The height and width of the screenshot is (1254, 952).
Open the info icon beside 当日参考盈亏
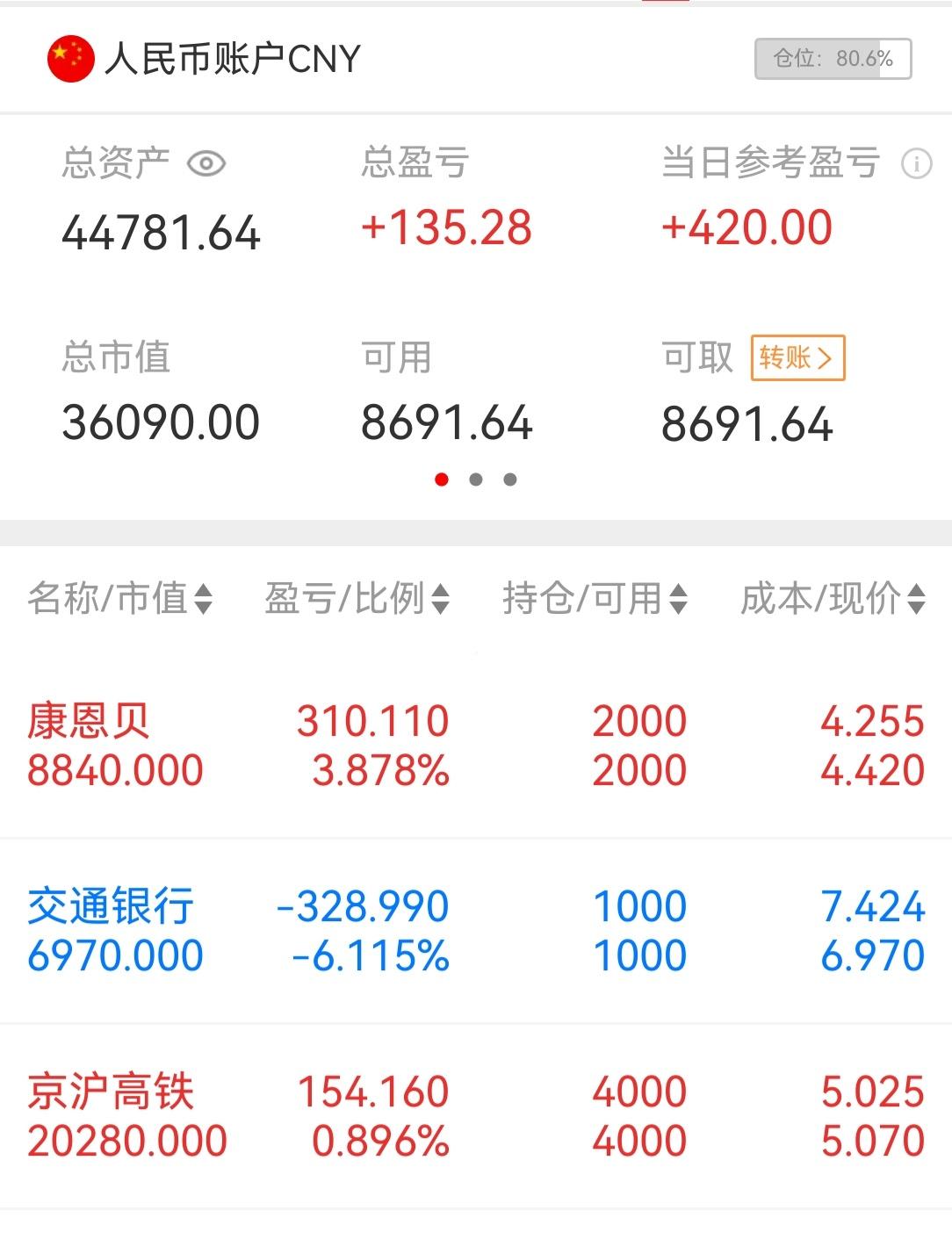pyautogui.click(x=916, y=163)
